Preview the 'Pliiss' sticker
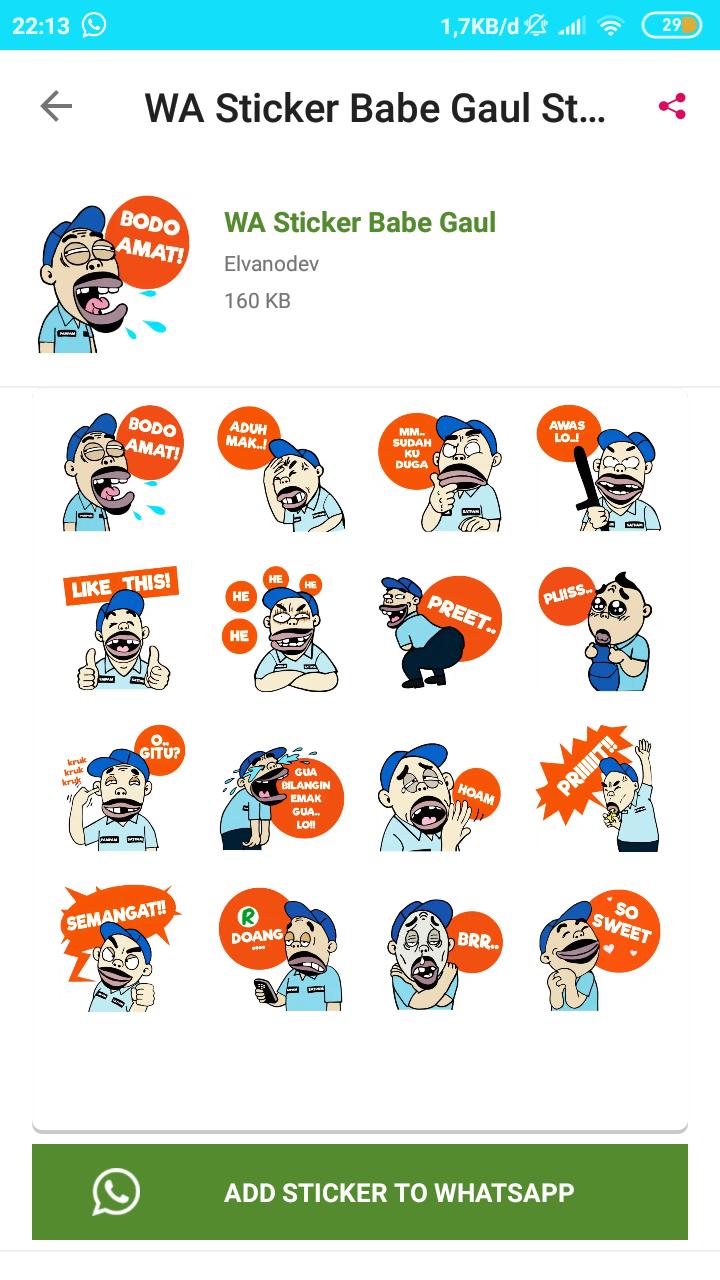720x1280 pixels. coord(598,628)
